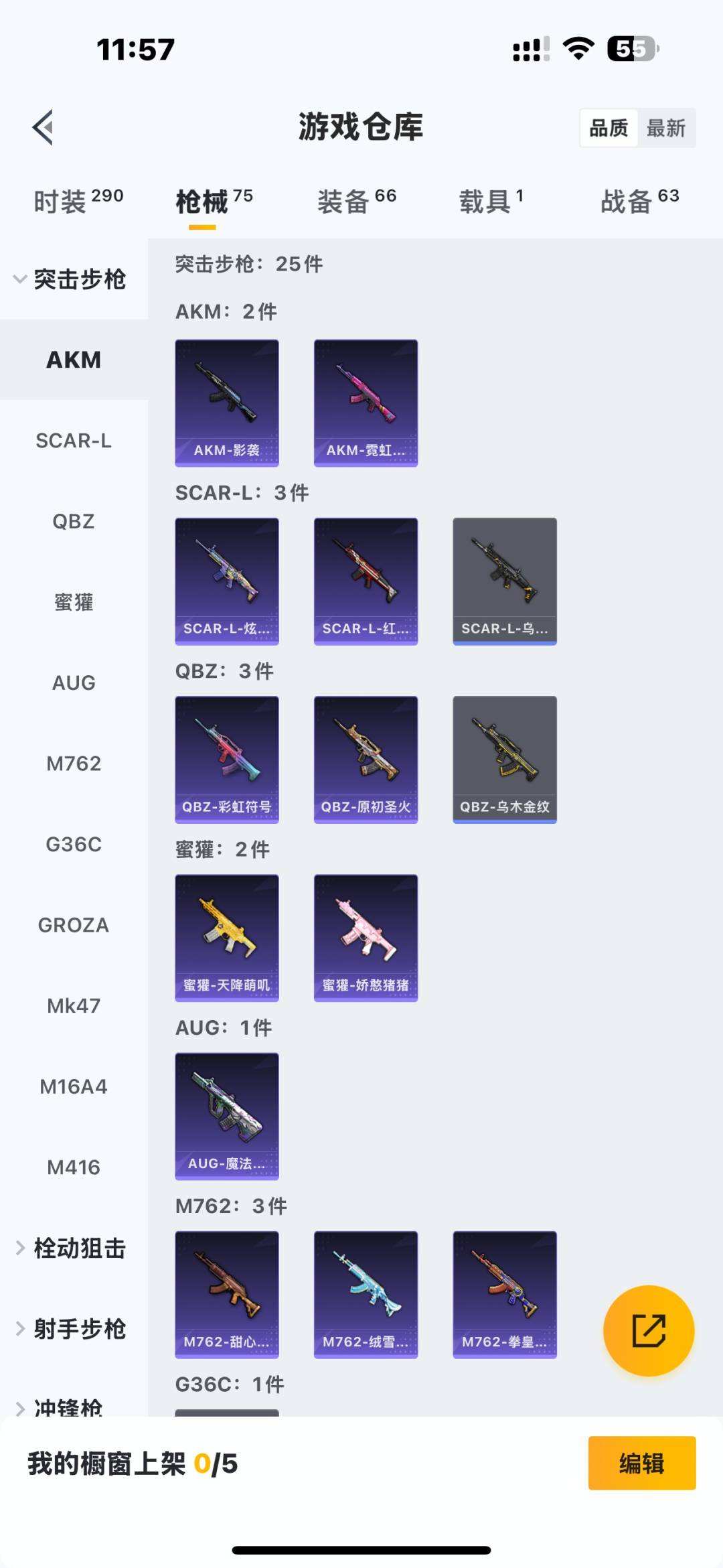Select the 品质 sorting option
The width and height of the screenshot is (723, 1568).
tap(609, 128)
